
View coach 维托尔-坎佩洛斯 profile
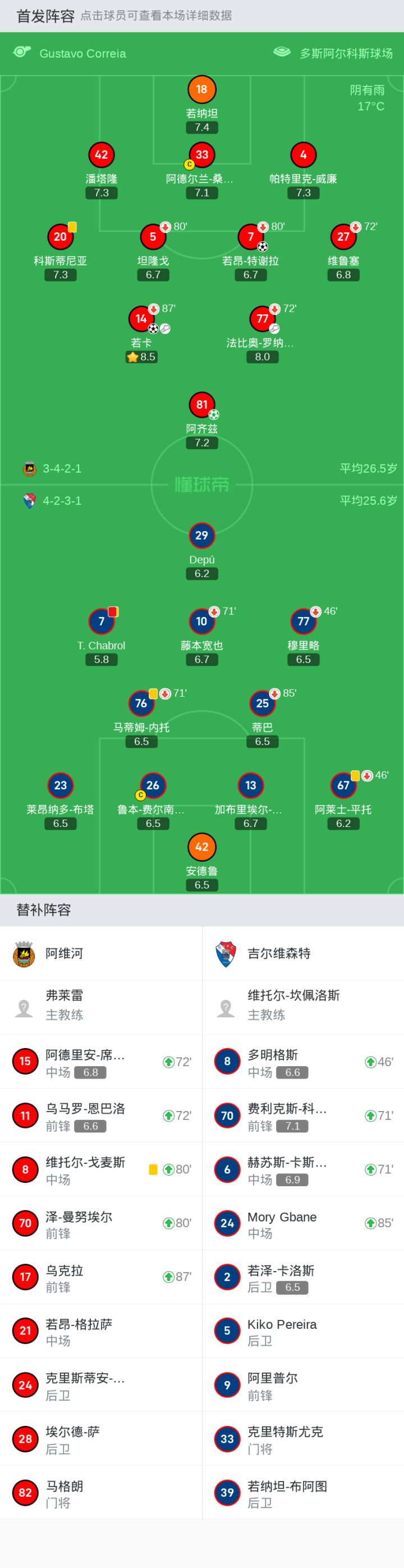(x=302, y=1007)
